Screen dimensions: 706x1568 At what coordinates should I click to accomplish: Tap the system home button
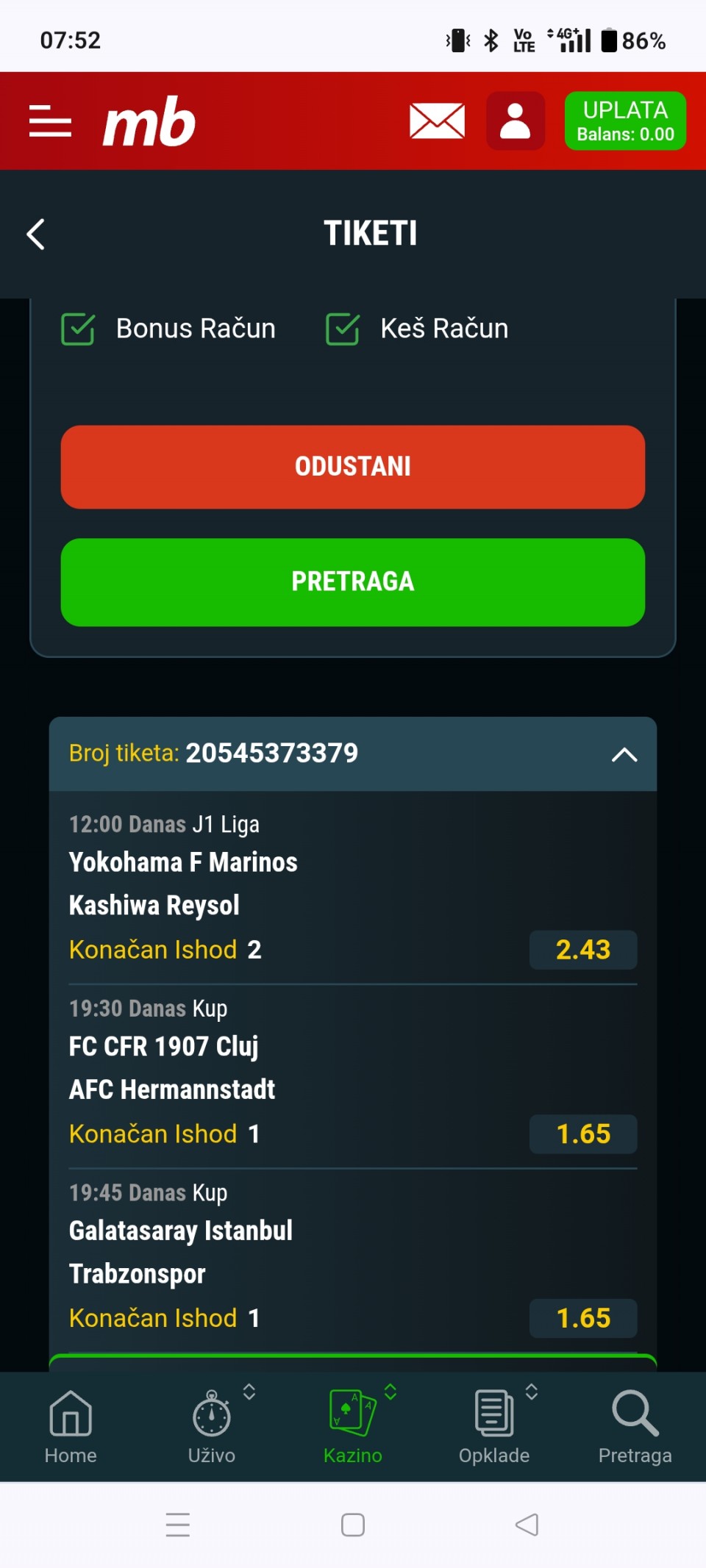tap(353, 1525)
